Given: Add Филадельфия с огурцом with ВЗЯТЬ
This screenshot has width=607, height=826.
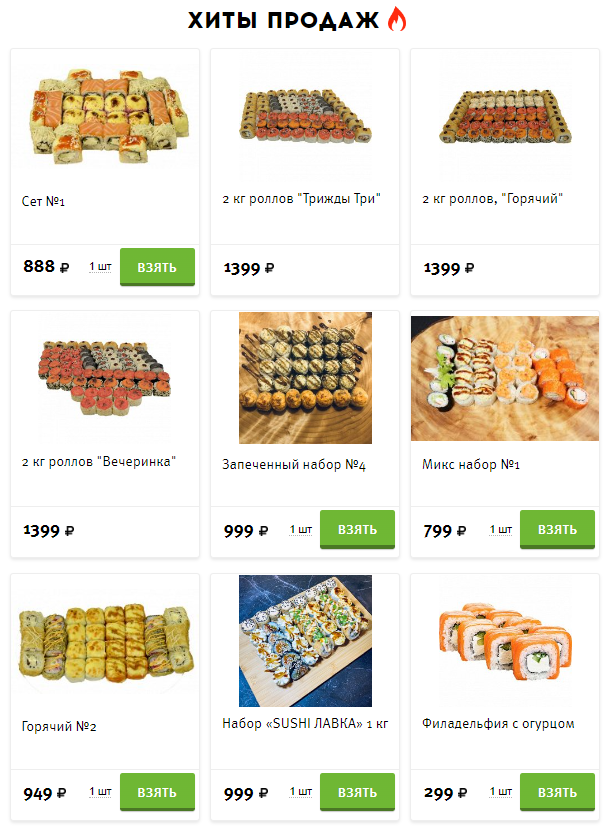Looking at the screenshot, I should (557, 792).
